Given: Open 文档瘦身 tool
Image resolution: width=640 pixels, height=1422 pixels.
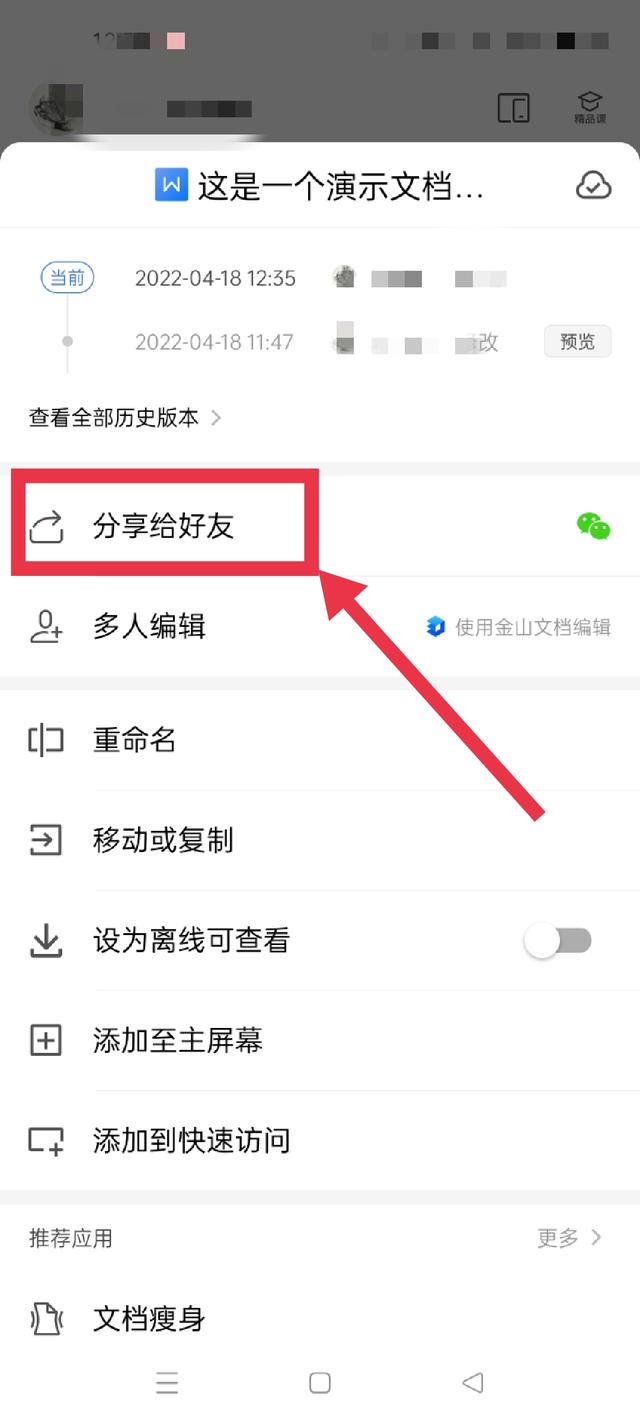Looking at the screenshot, I should (x=150, y=1318).
